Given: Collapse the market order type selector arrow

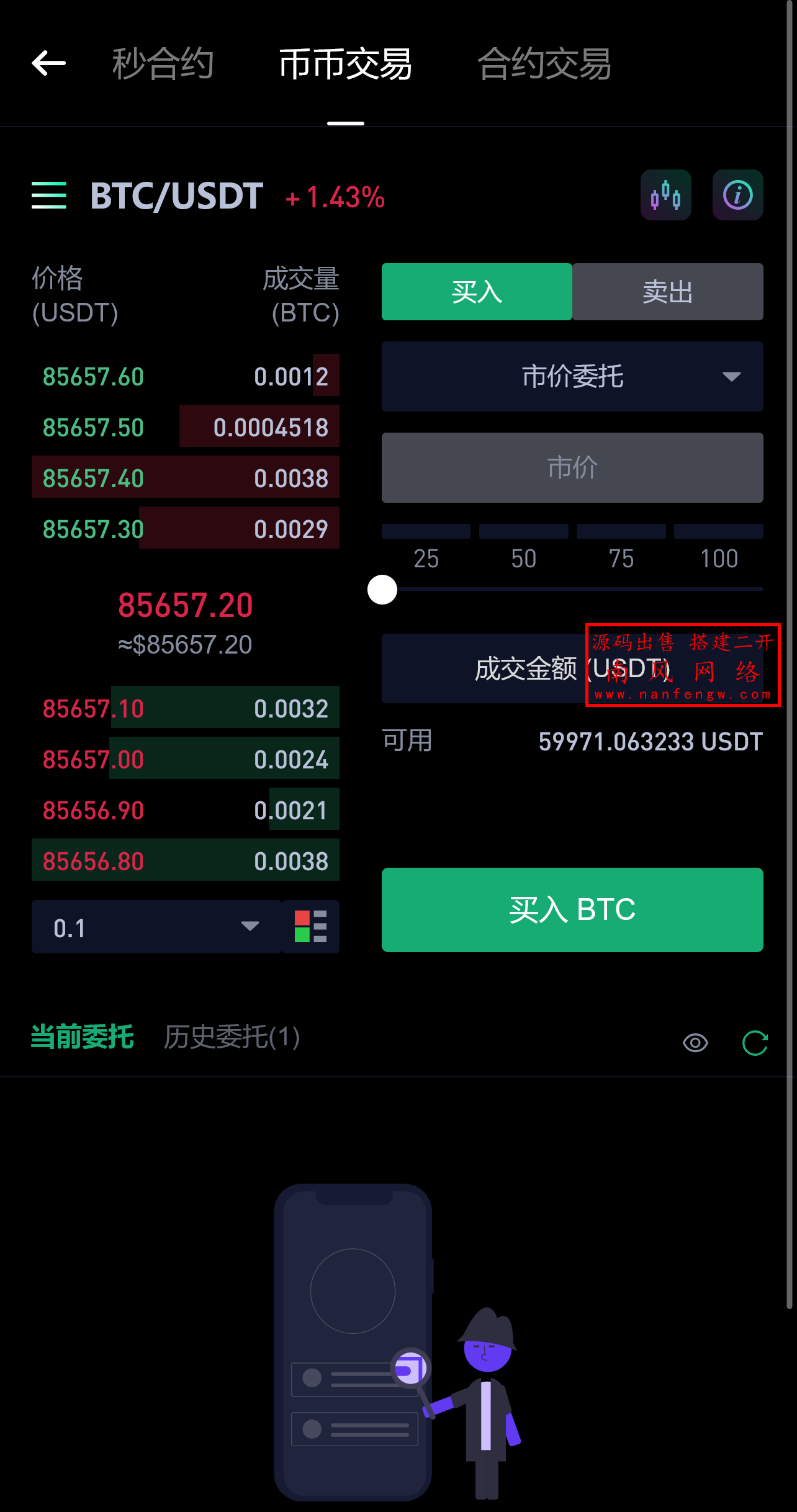Looking at the screenshot, I should 732,377.
